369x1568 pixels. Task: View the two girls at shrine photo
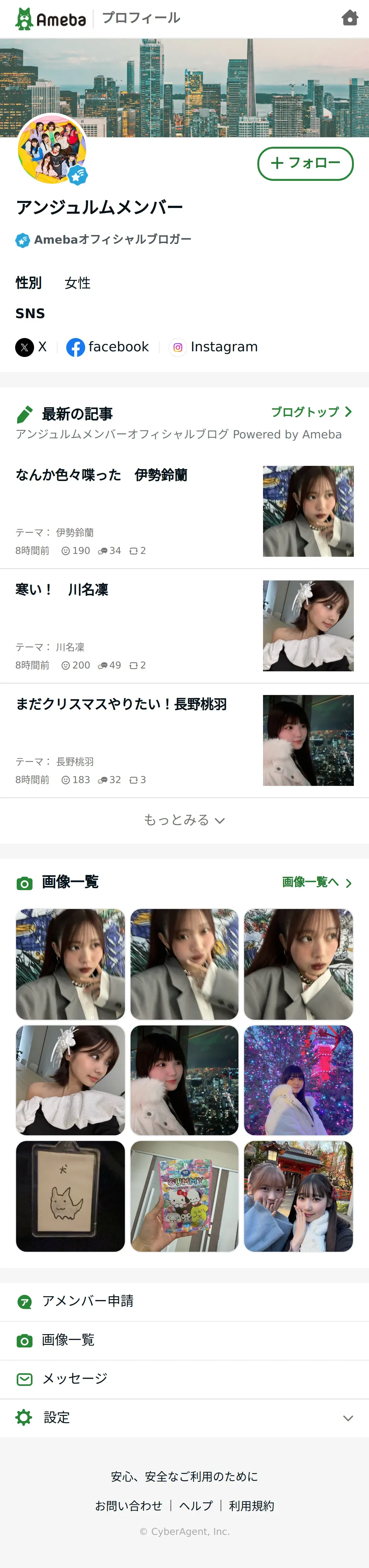click(298, 1196)
